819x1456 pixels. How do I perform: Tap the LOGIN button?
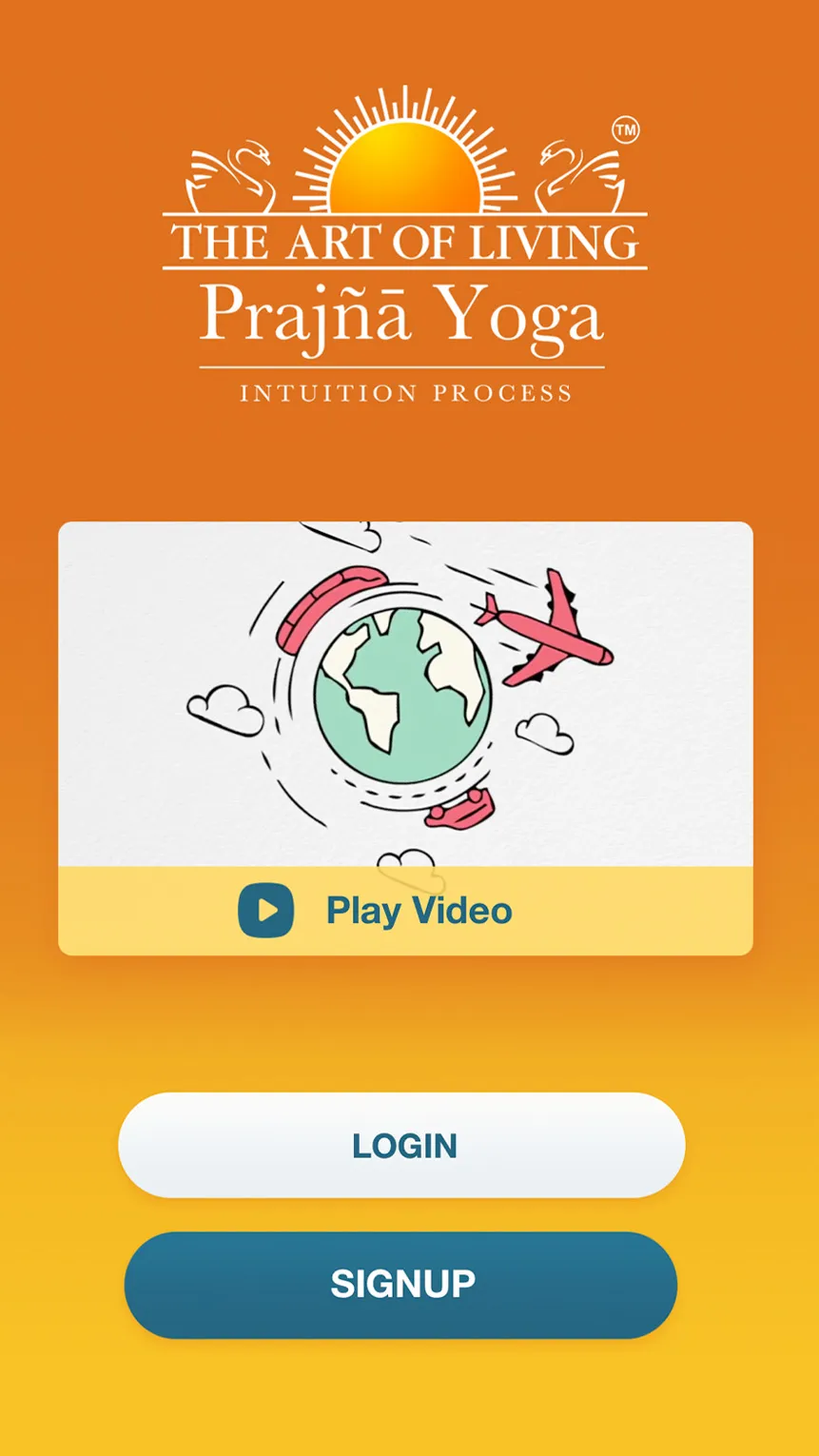(401, 1145)
